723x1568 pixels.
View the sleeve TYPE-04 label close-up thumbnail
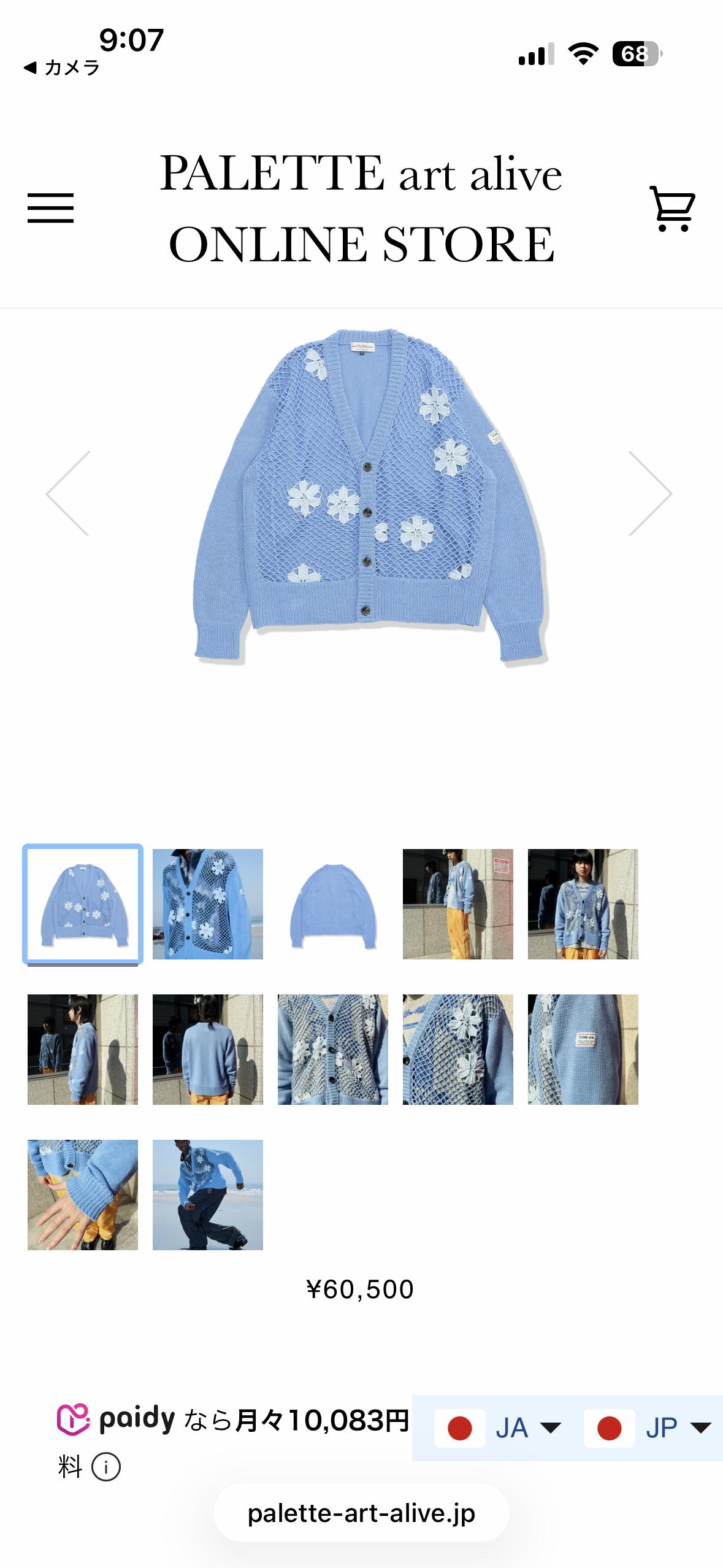coord(583,1049)
